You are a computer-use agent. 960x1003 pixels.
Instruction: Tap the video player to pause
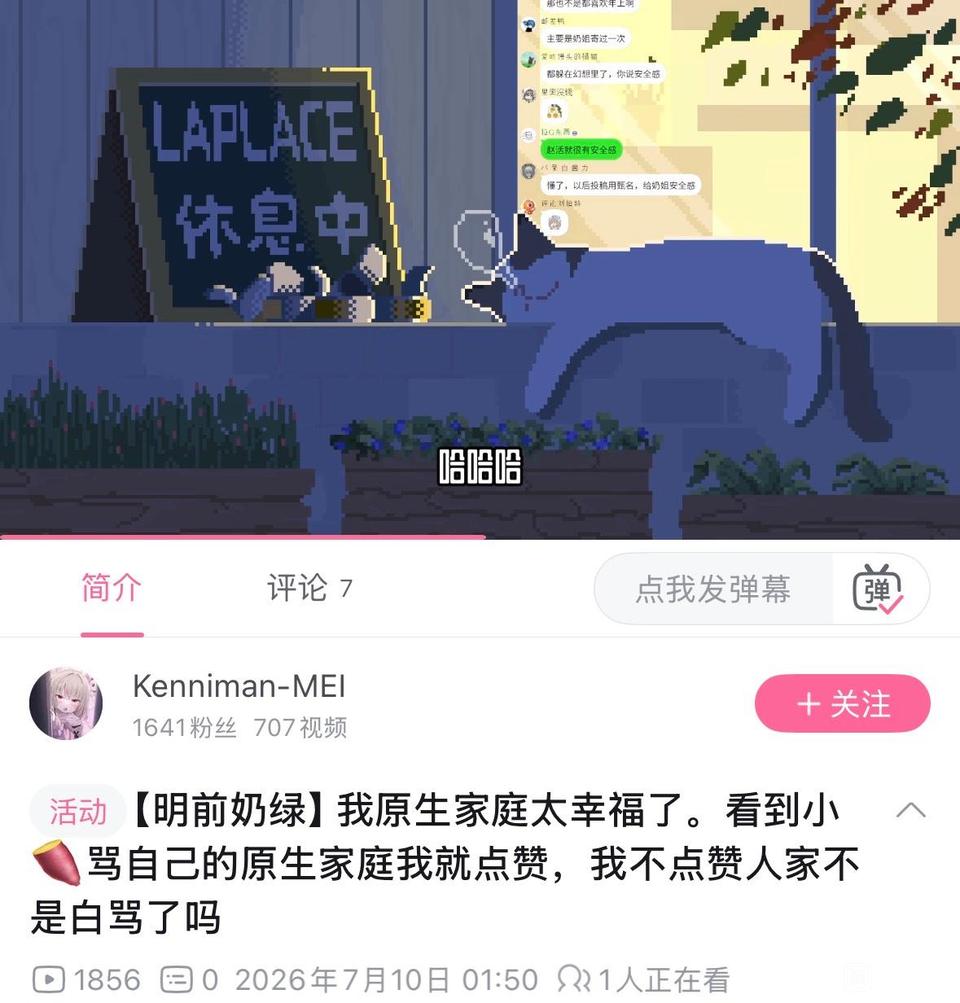(480, 269)
